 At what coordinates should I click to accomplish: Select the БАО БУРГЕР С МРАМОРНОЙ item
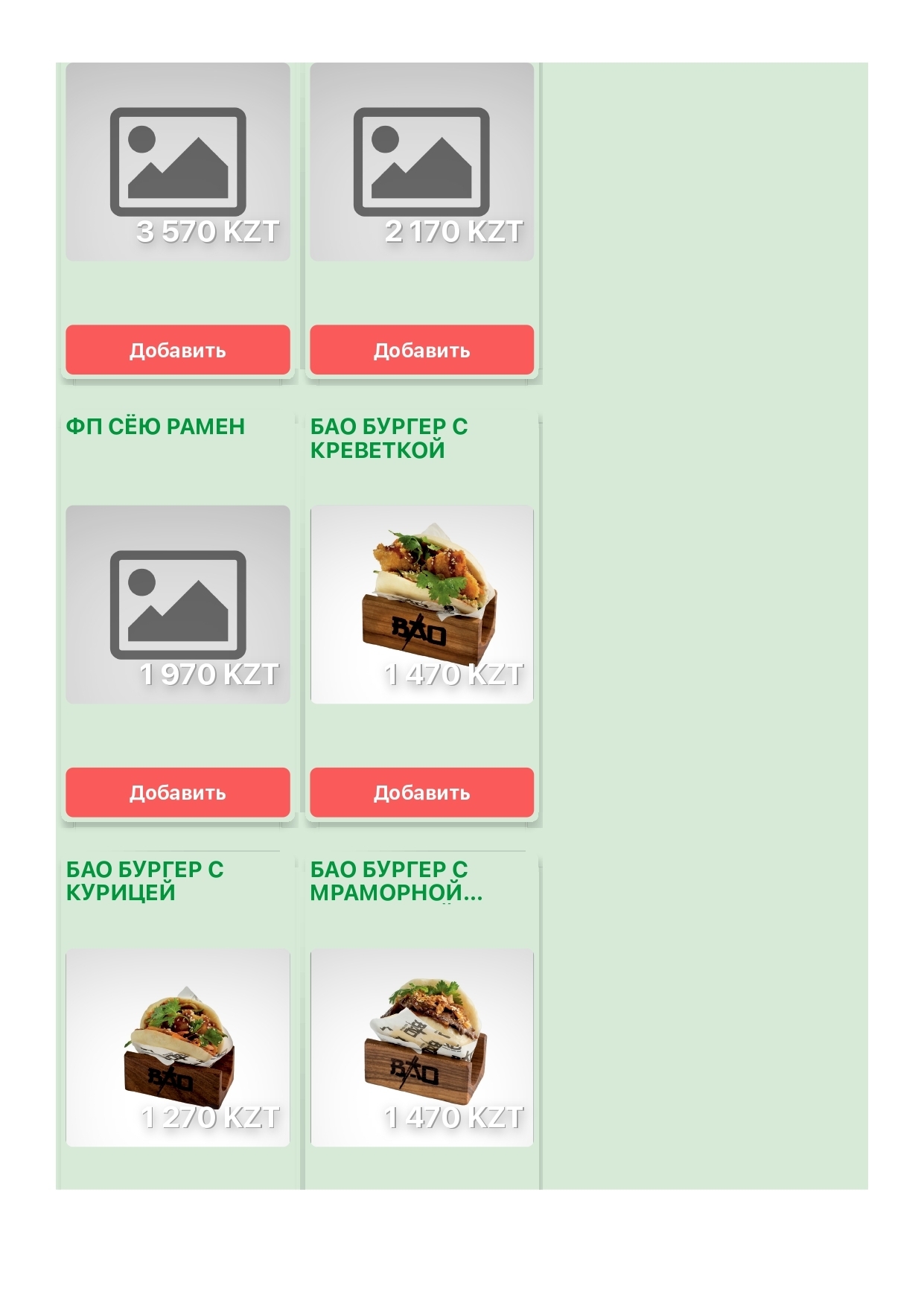pos(421,1047)
